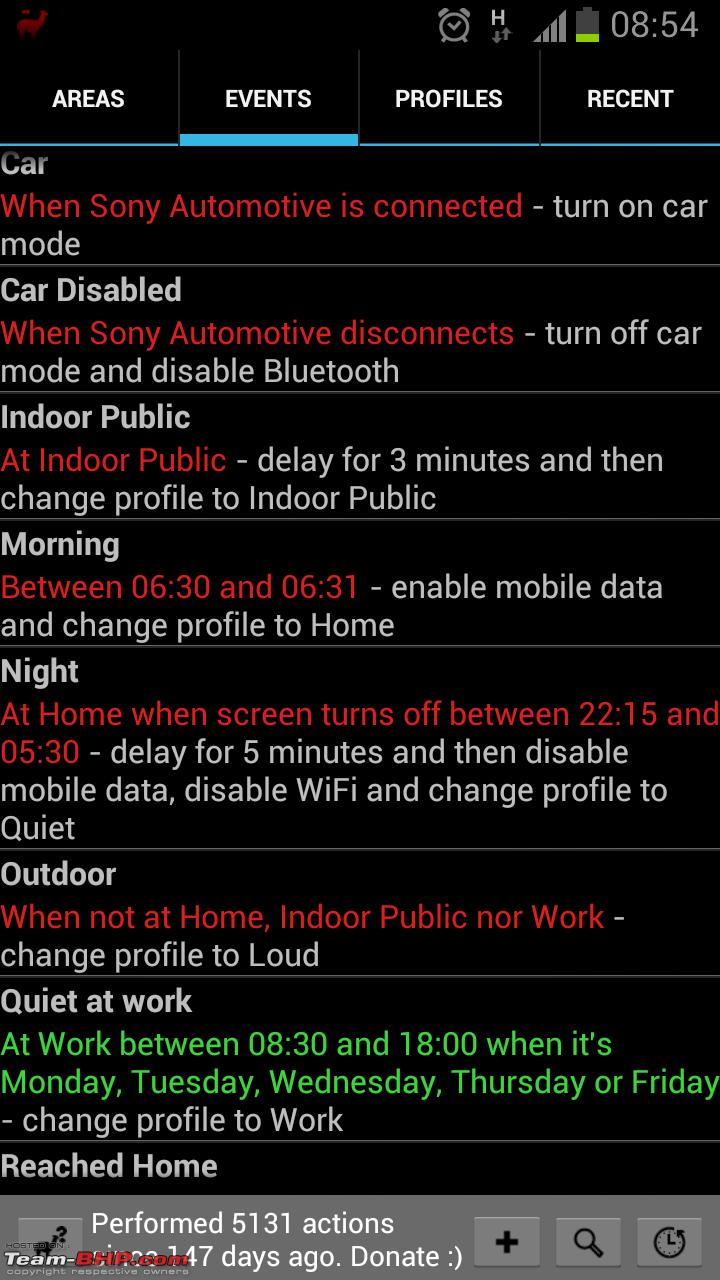The width and height of the screenshot is (720, 1280).
Task: Open the Night event
Action: (360, 748)
